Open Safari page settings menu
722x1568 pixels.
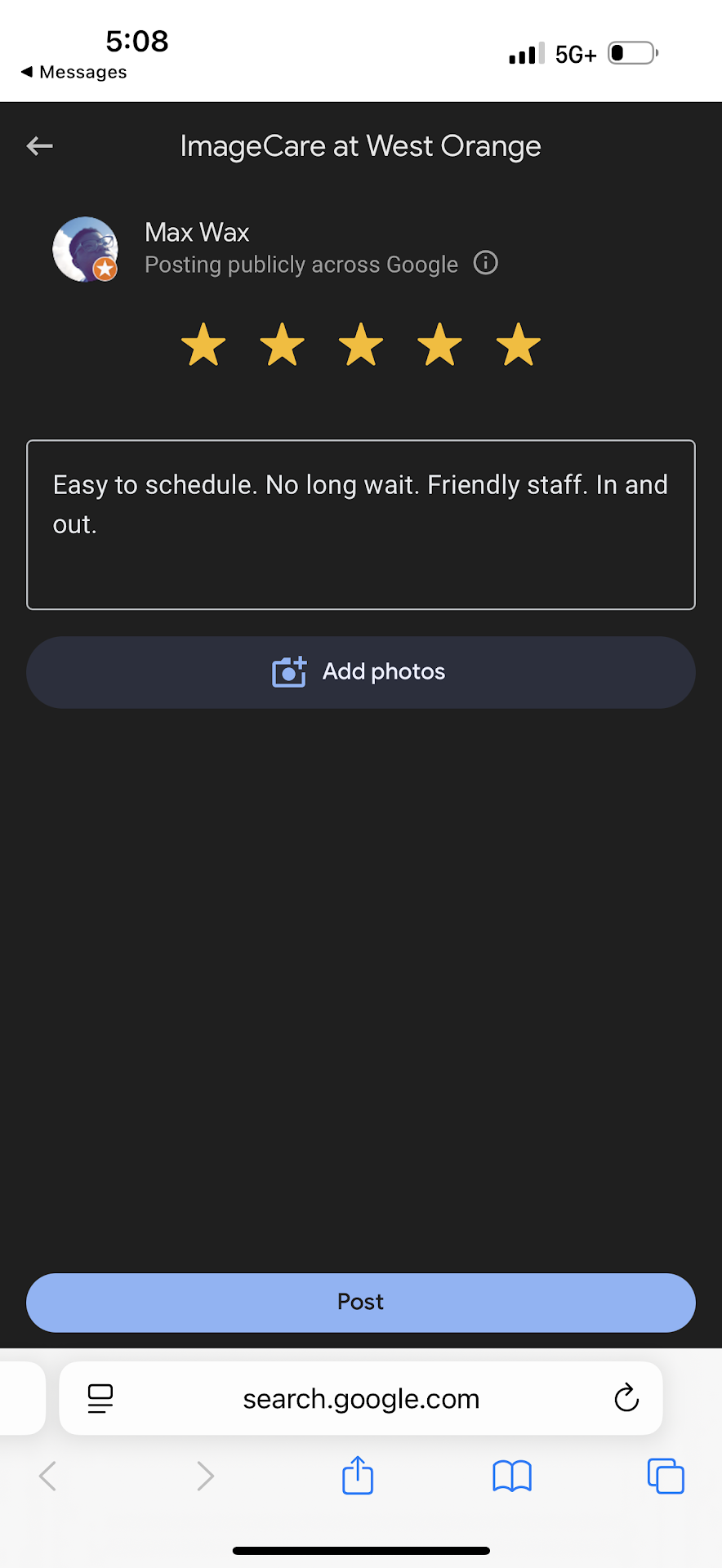pos(100,1398)
